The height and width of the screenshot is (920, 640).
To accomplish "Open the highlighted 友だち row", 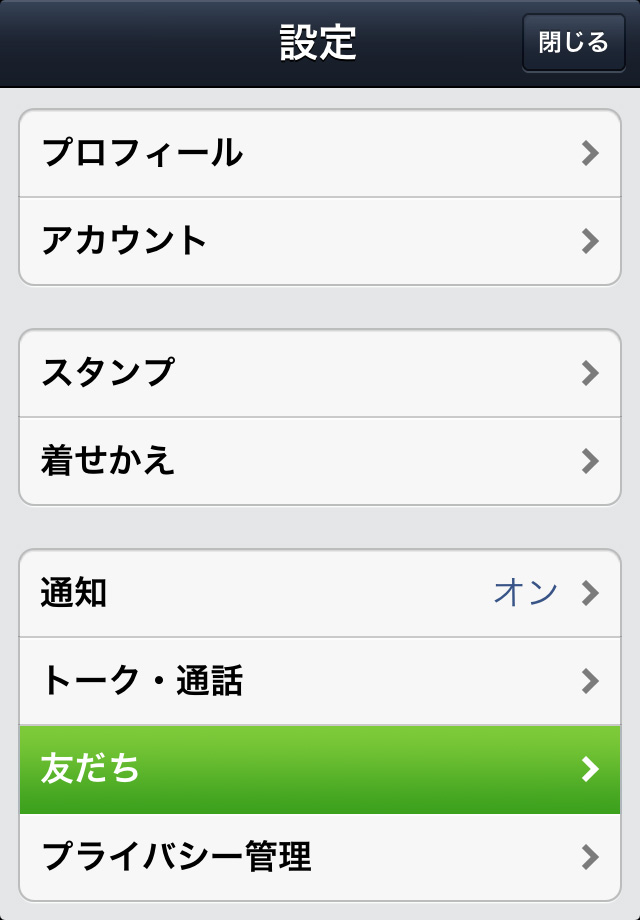I will pyautogui.click(x=320, y=769).
